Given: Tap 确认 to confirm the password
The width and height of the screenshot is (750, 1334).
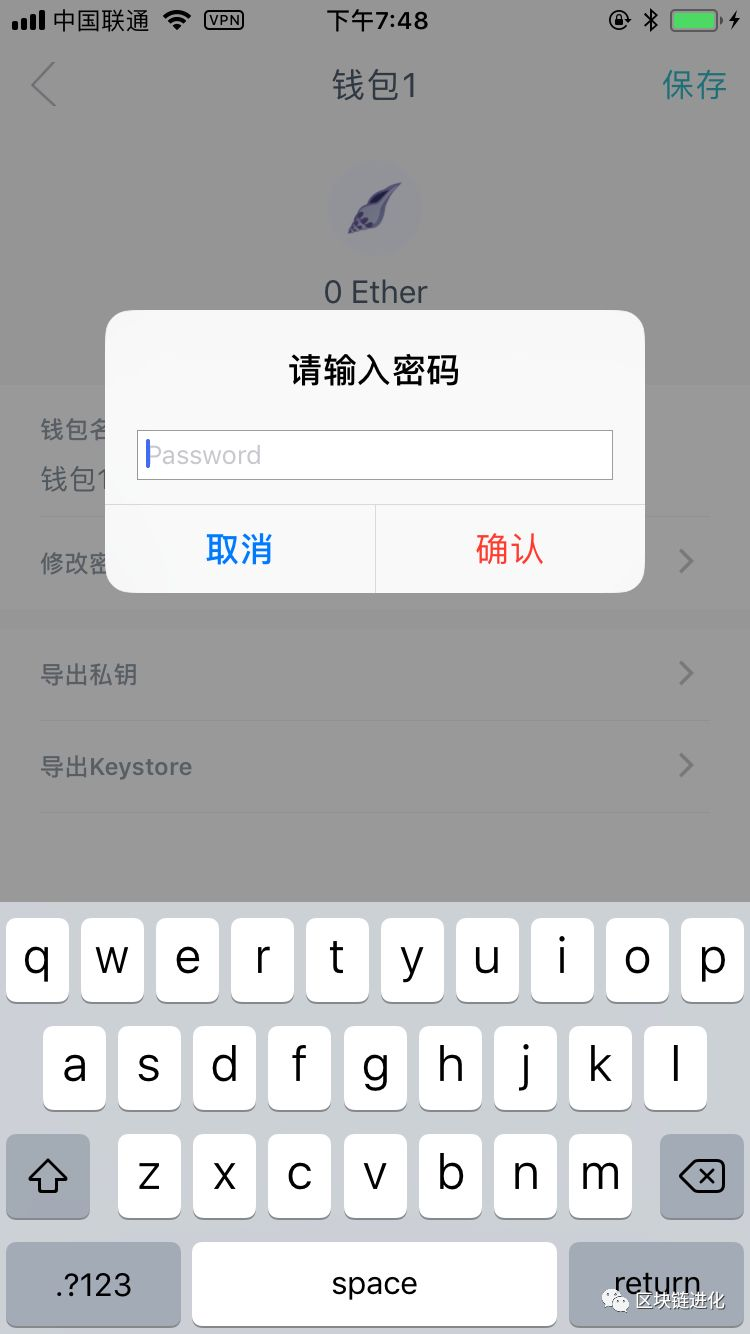Looking at the screenshot, I should tap(509, 550).
